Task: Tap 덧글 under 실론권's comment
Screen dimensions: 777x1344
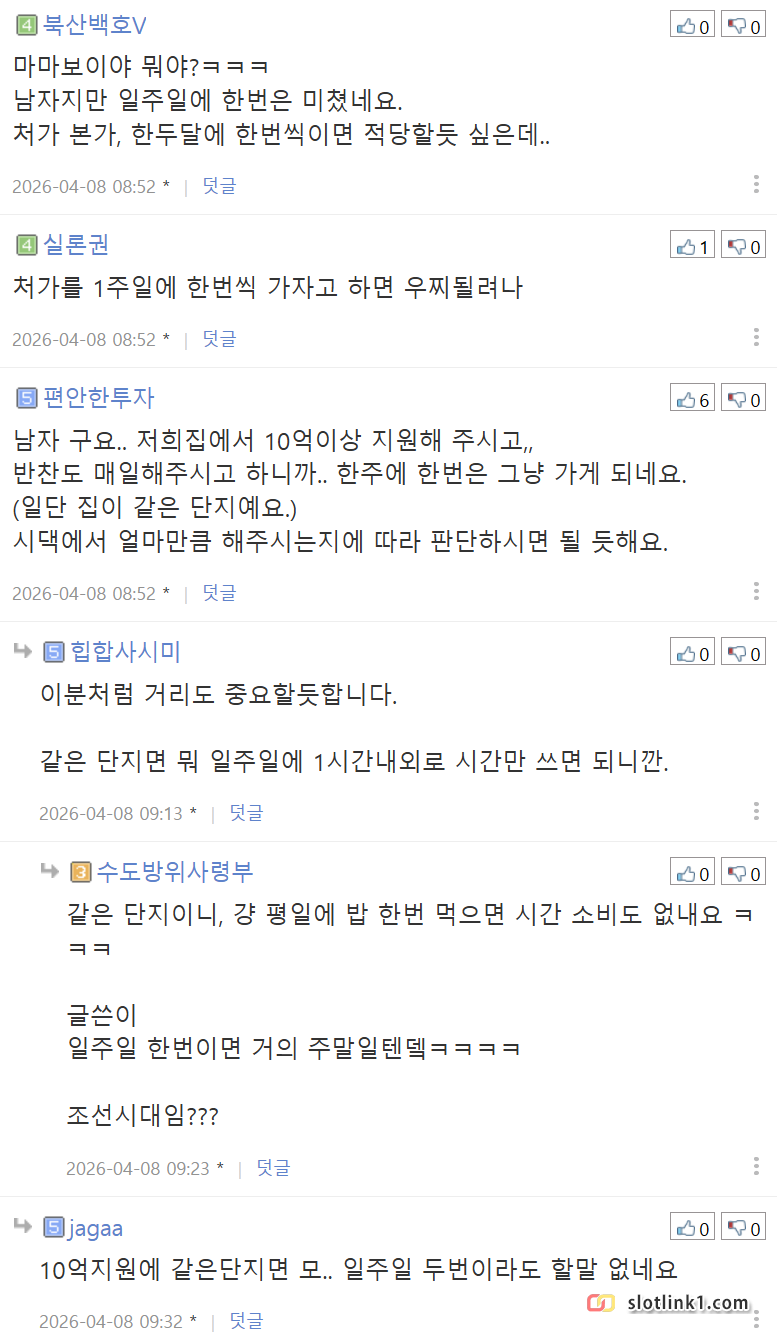Action: tap(219, 339)
